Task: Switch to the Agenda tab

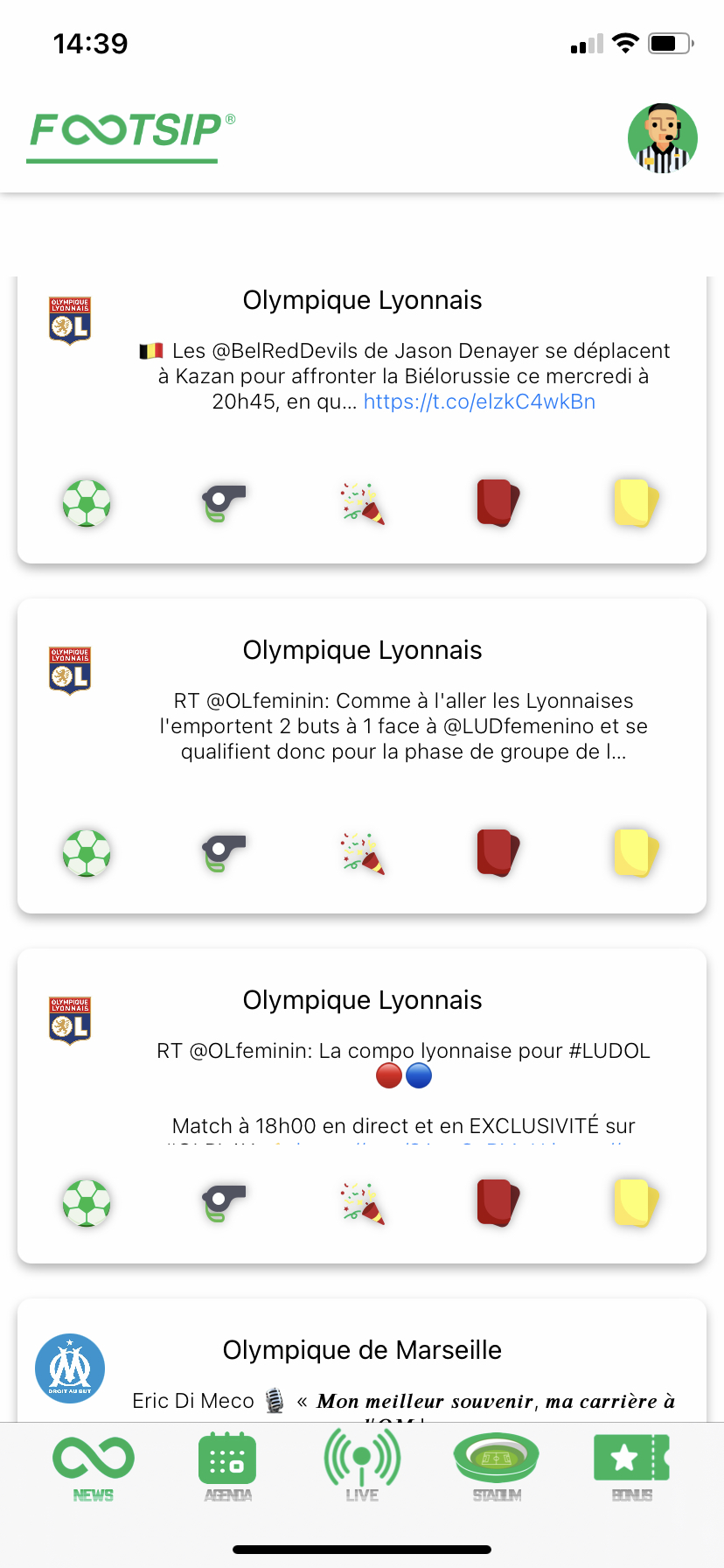Action: 227,1467
